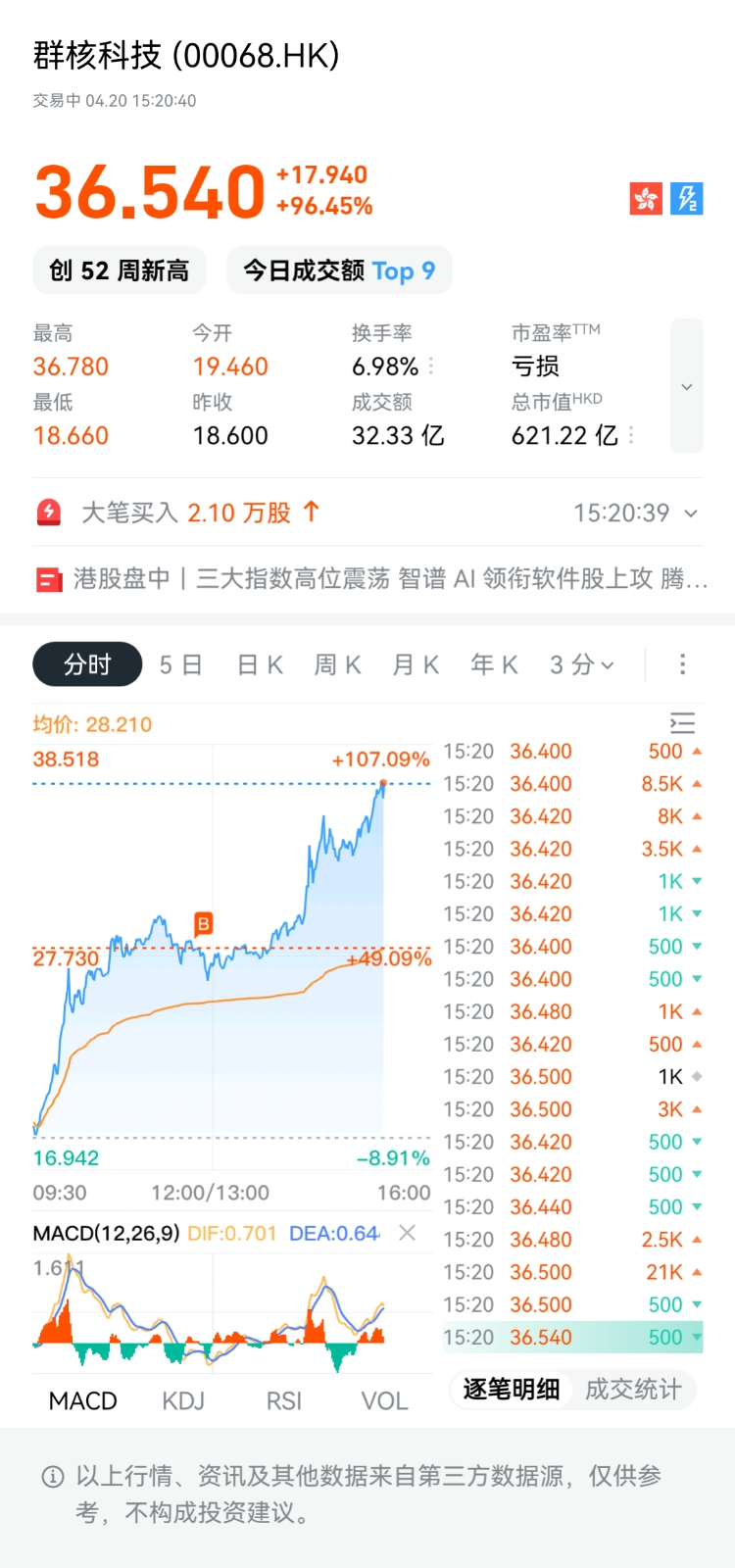
Task: Open 今日成交额 Top 9 ranking chip
Action: point(339,270)
